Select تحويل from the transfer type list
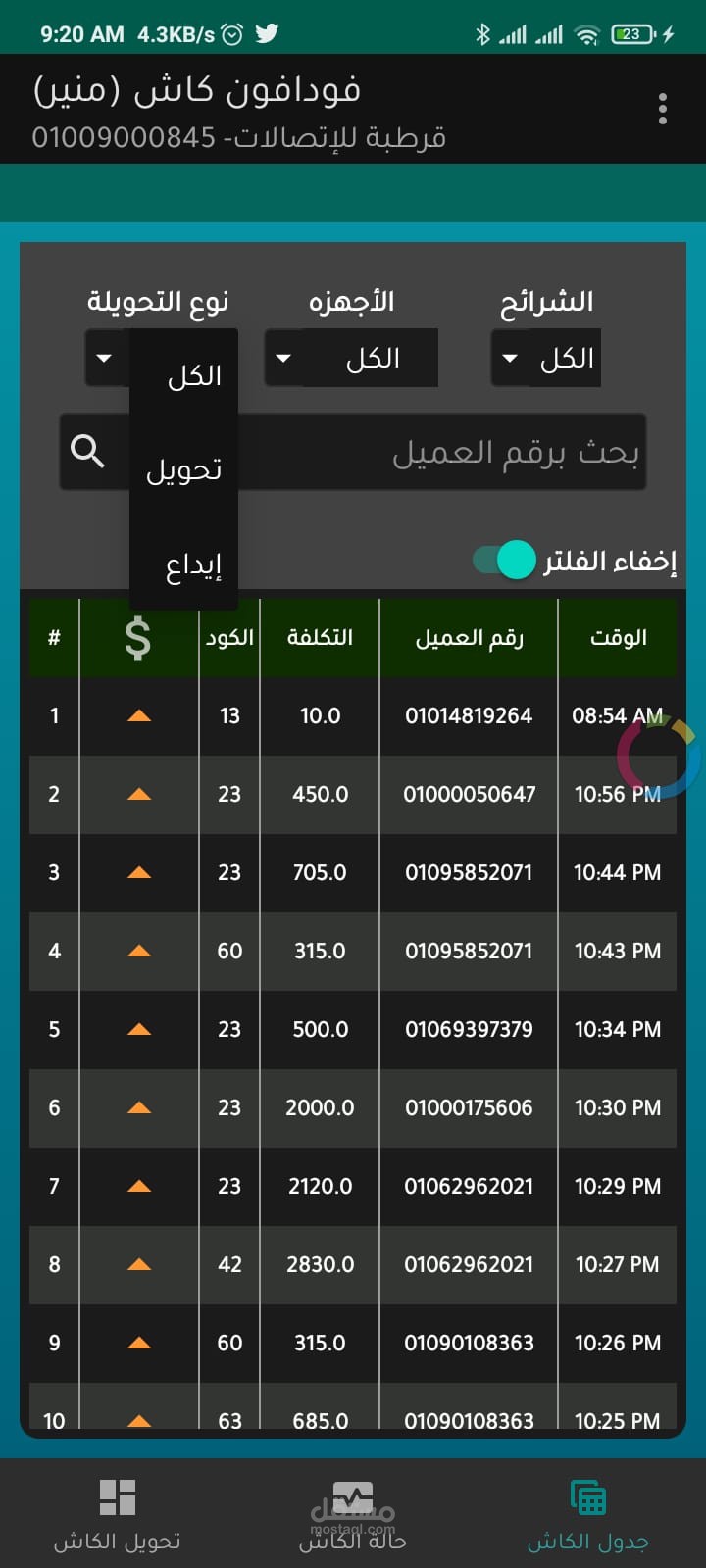The height and width of the screenshot is (1568, 706). click(183, 470)
